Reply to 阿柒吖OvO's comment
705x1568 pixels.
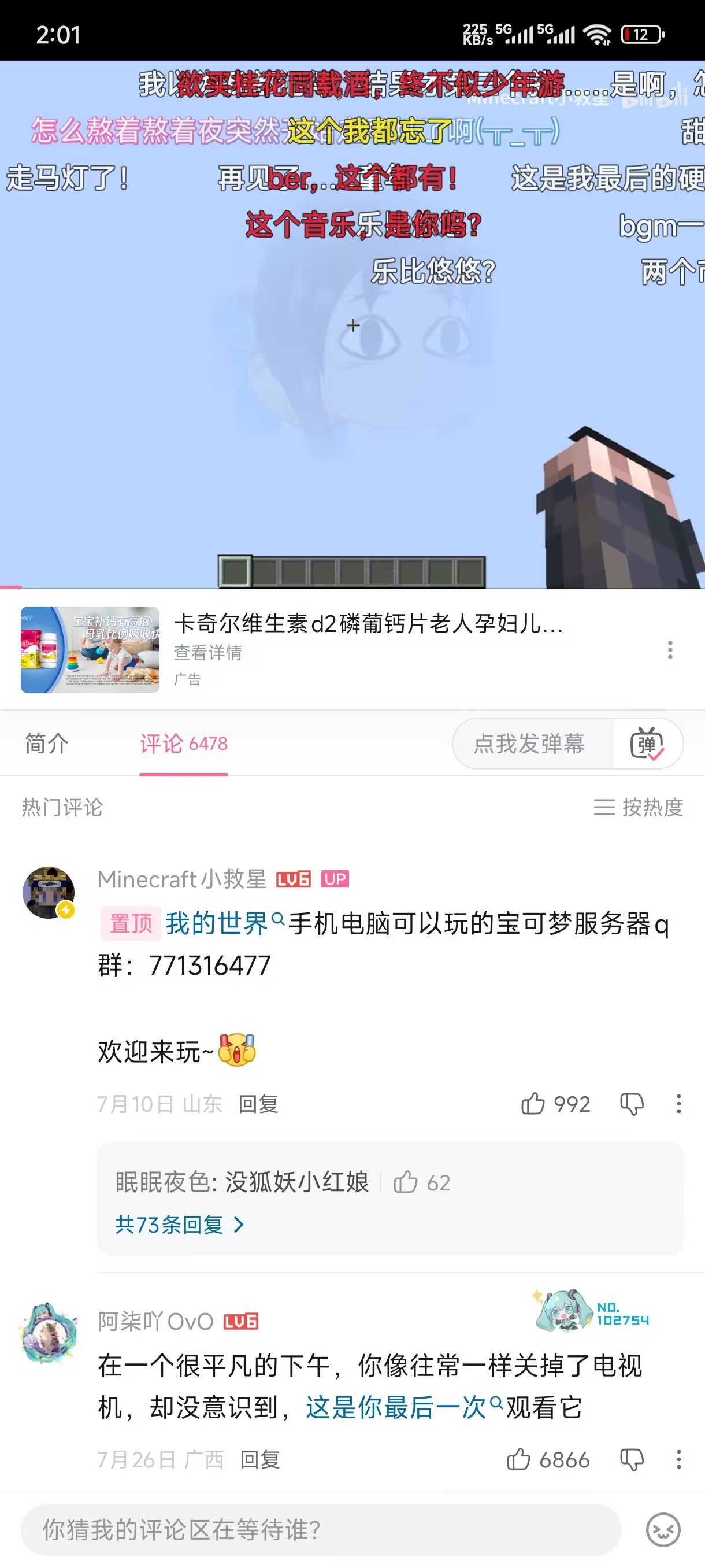pos(259,1459)
